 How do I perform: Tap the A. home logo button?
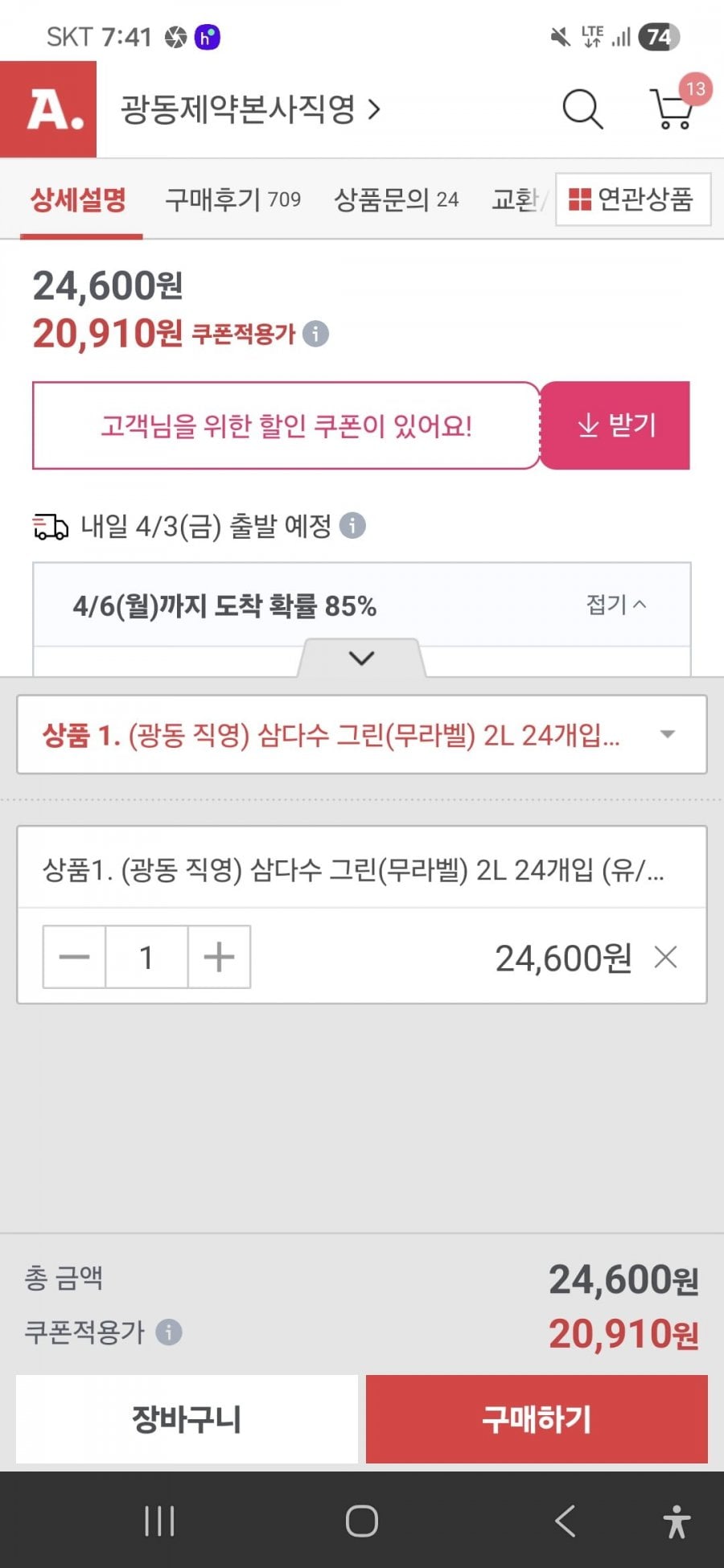tap(48, 109)
